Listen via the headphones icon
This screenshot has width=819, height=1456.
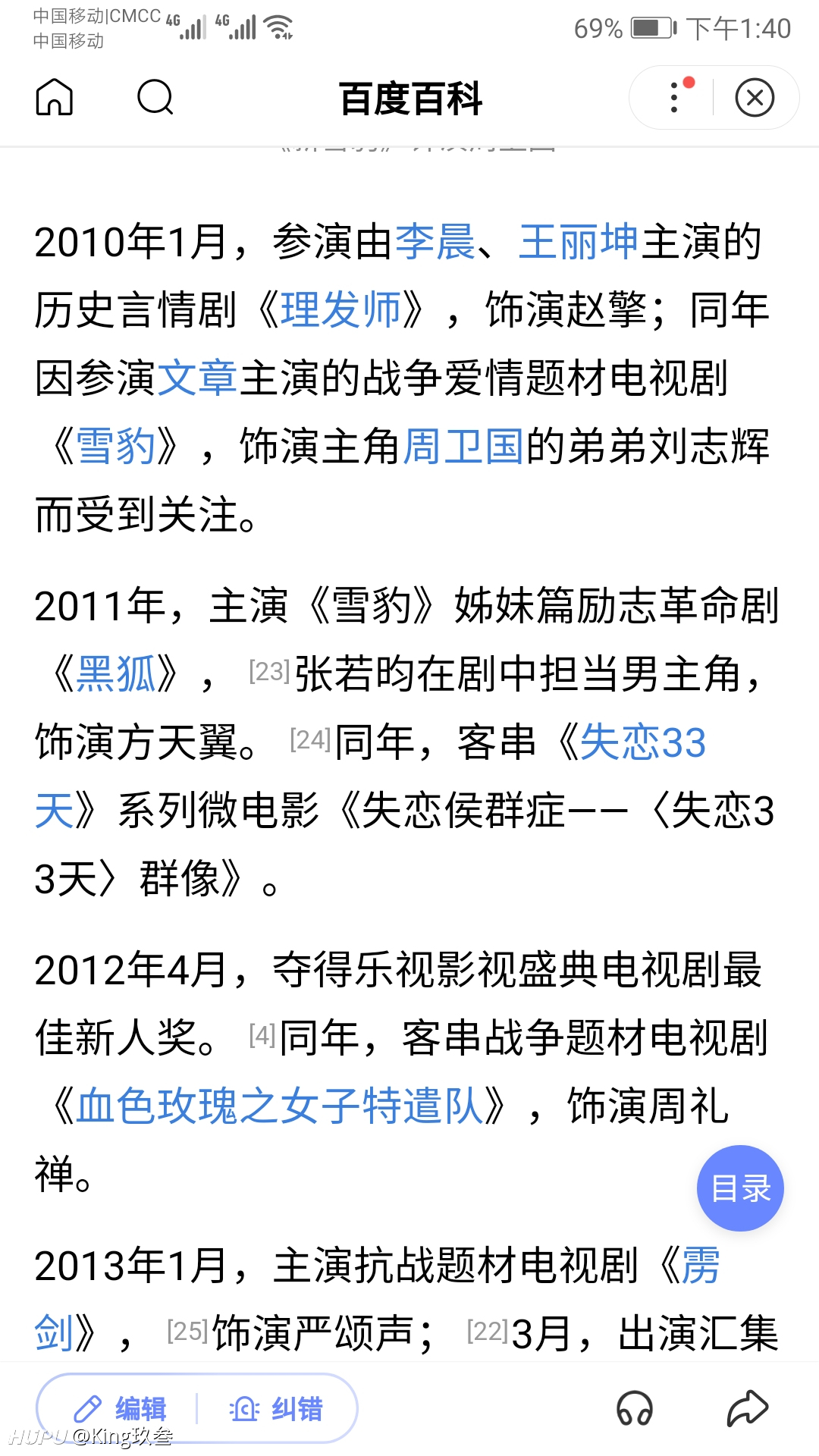tap(635, 1409)
